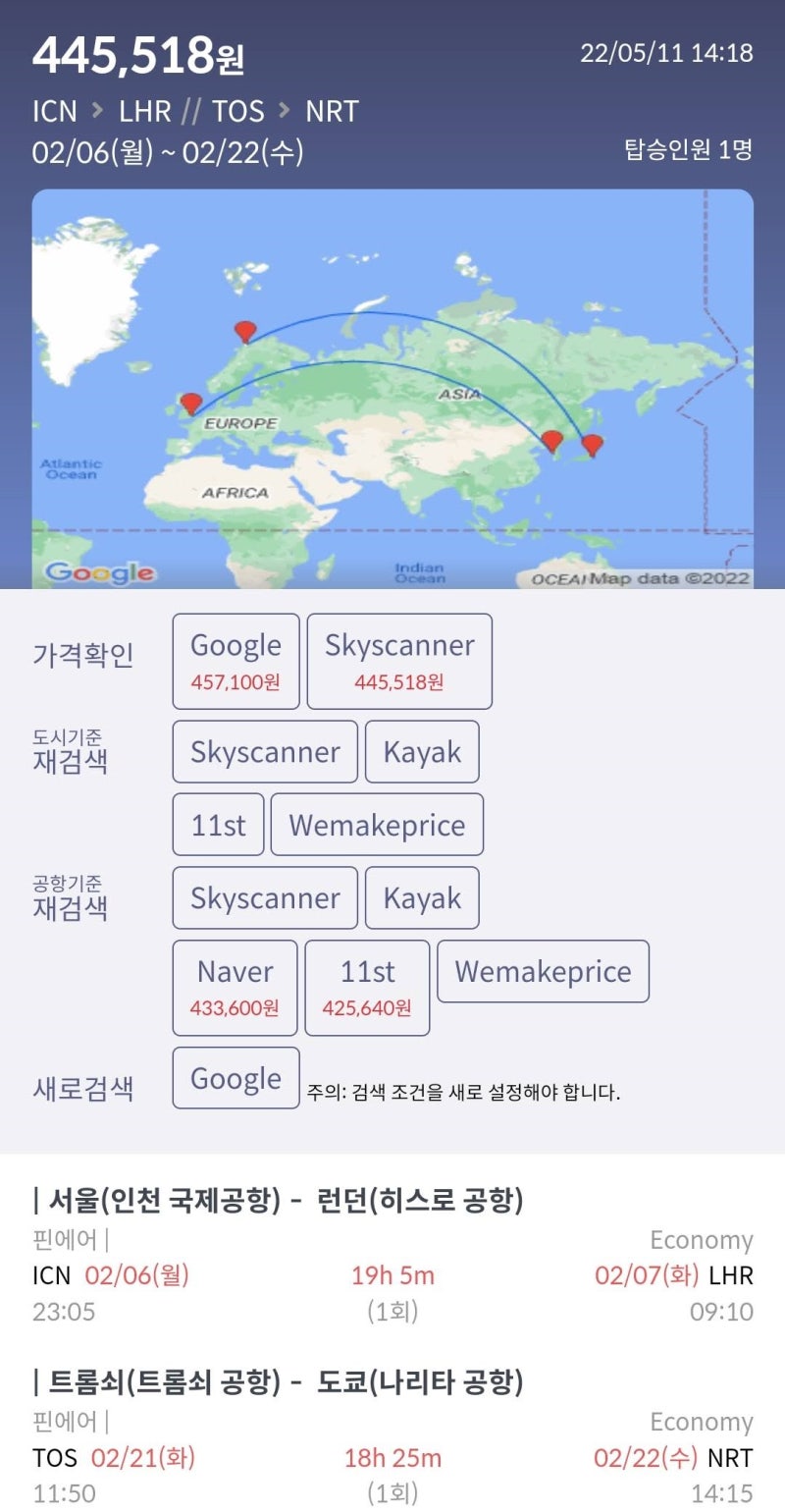
Task: Select the red map pin over London
Action: pyautogui.click(x=189, y=400)
